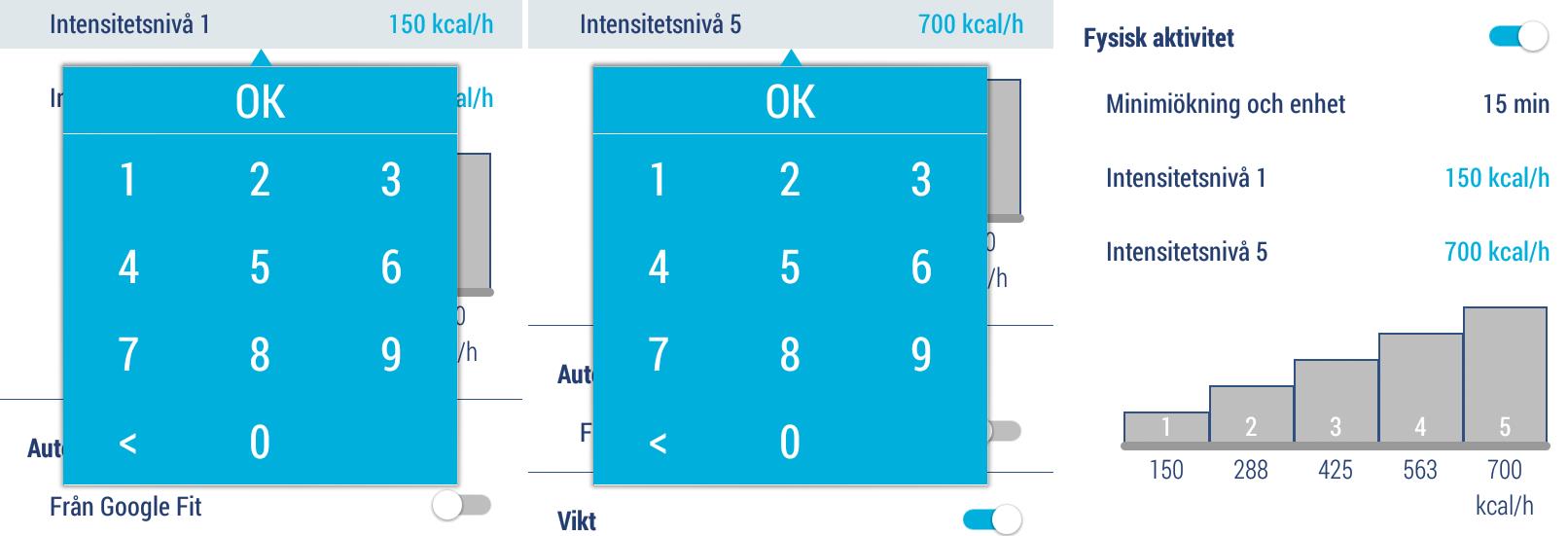1568x536 pixels.
Task: Enter digit 1 on the Intensitetsnivå 1 keypad
Action: [x=128, y=180]
